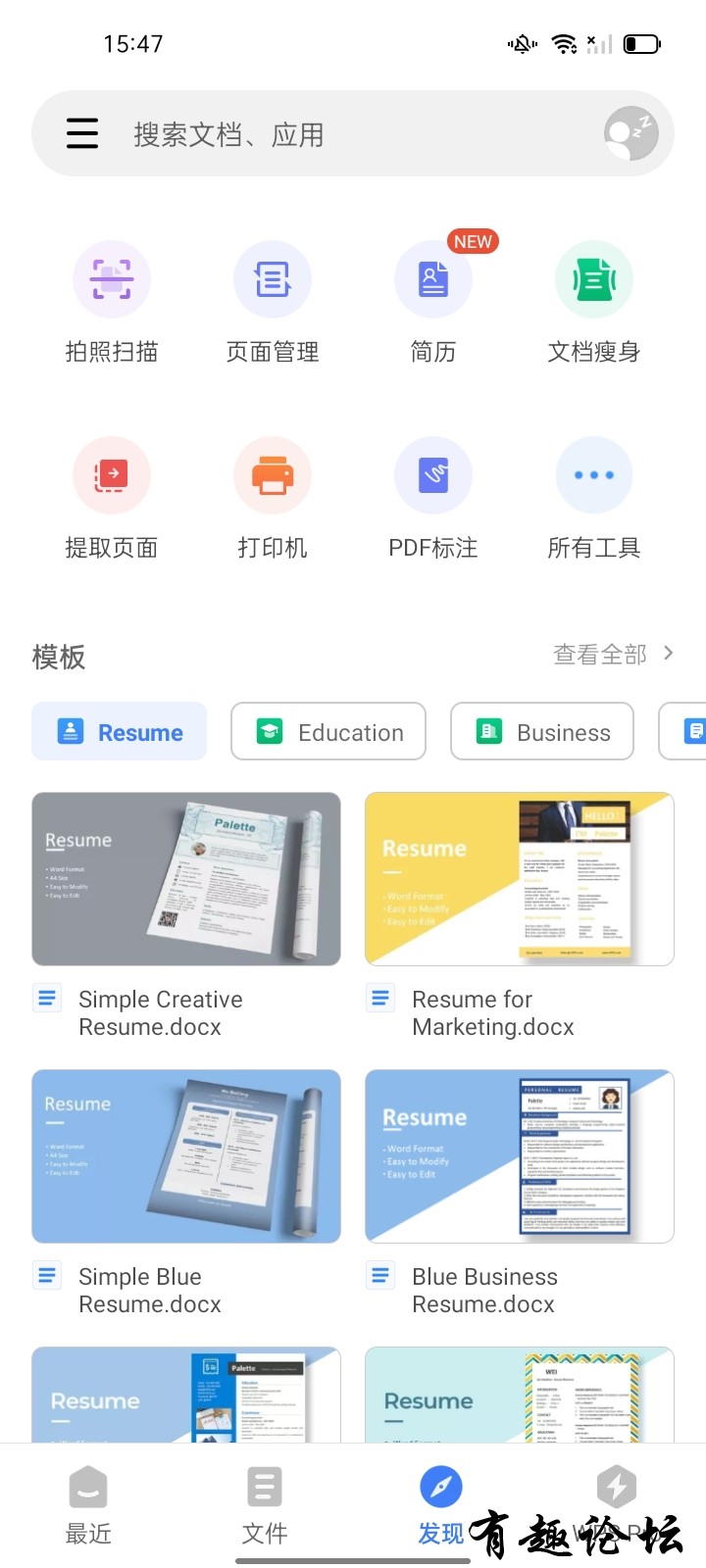The height and width of the screenshot is (1568, 706).
Task: Open the profile avatar
Action: [630, 133]
